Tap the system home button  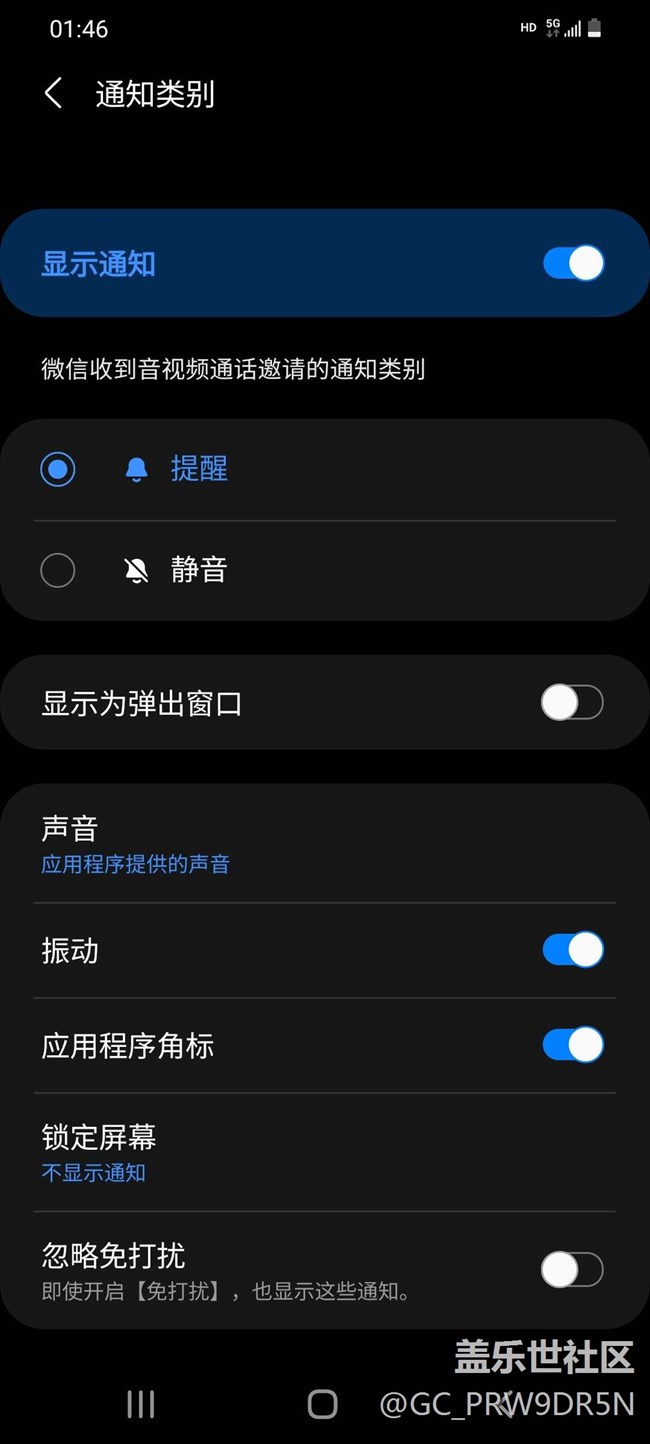322,1405
